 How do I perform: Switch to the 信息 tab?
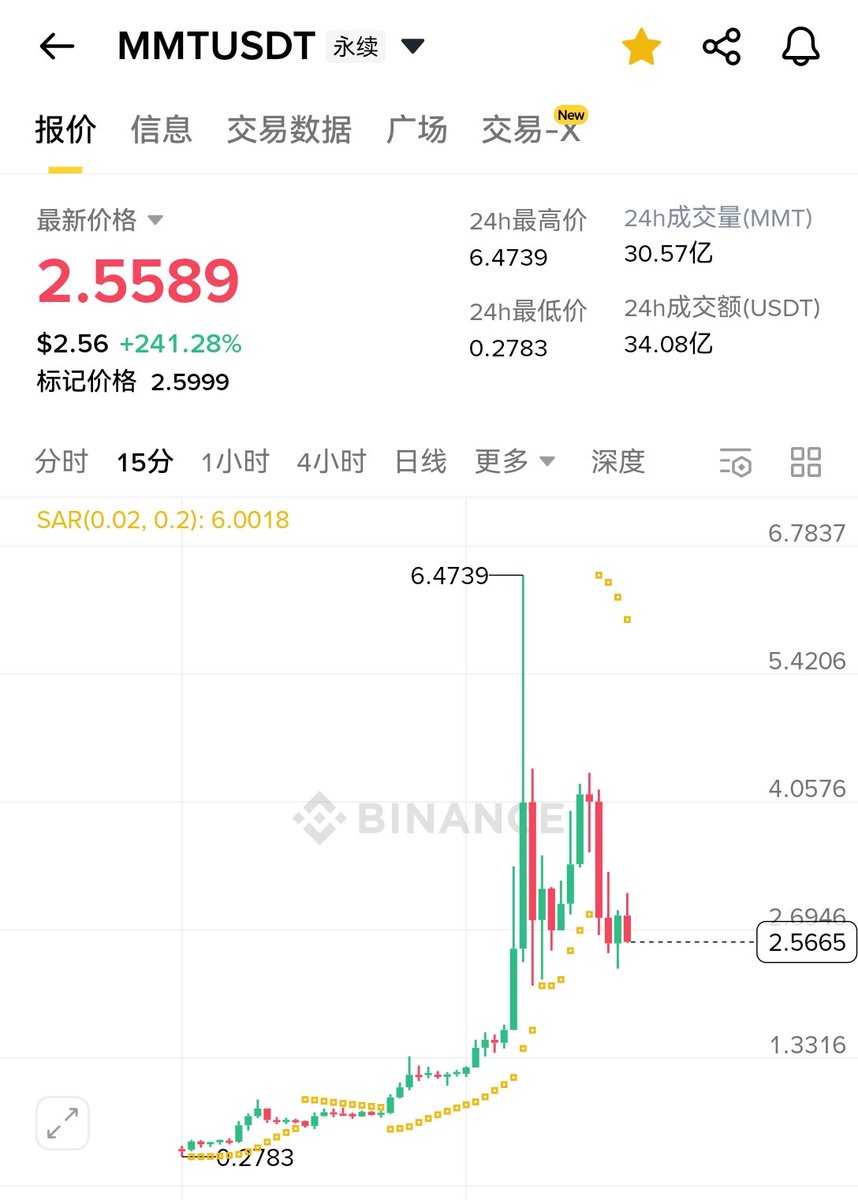coord(161,130)
